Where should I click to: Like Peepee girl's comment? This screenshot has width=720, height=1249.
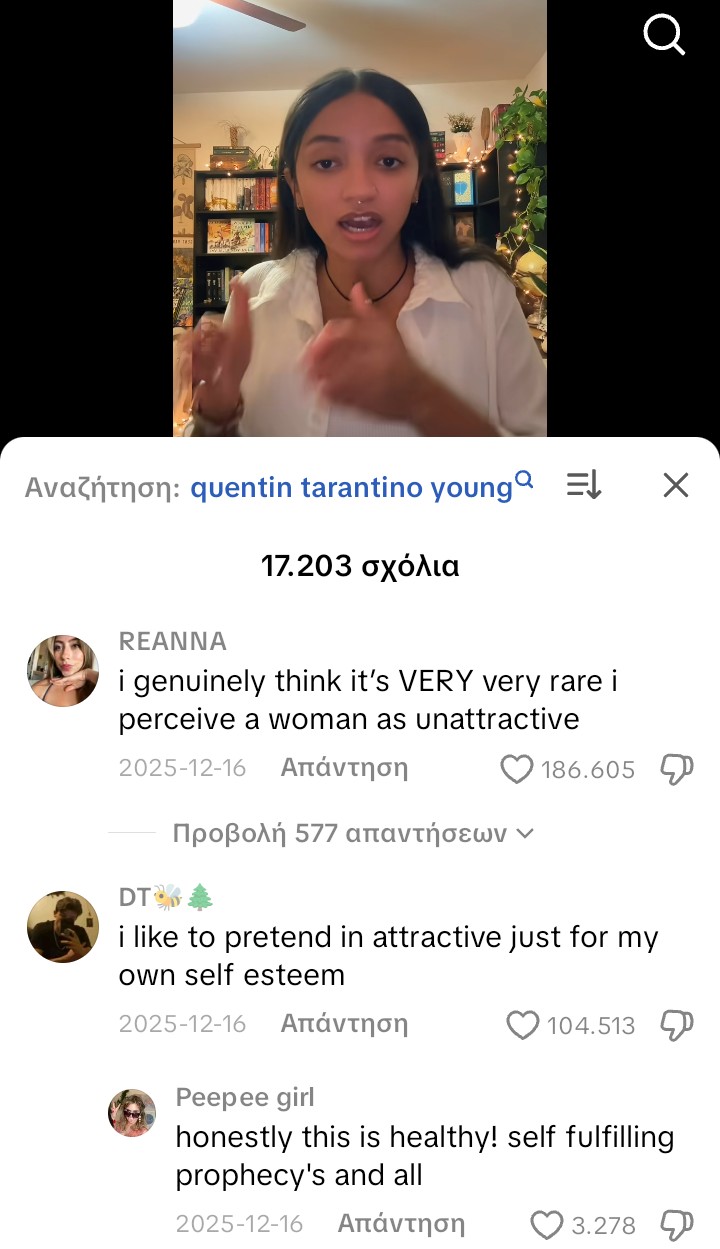[546, 1225]
